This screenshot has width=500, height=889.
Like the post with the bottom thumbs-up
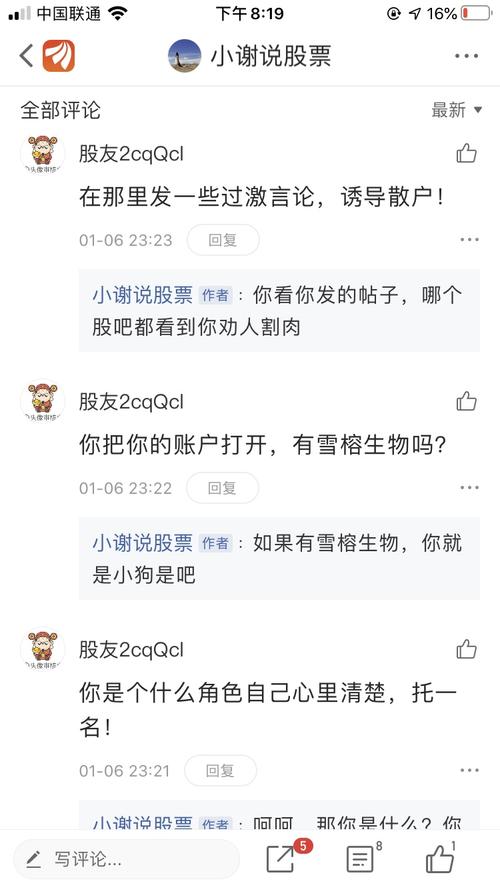pyautogui.click(x=440, y=859)
